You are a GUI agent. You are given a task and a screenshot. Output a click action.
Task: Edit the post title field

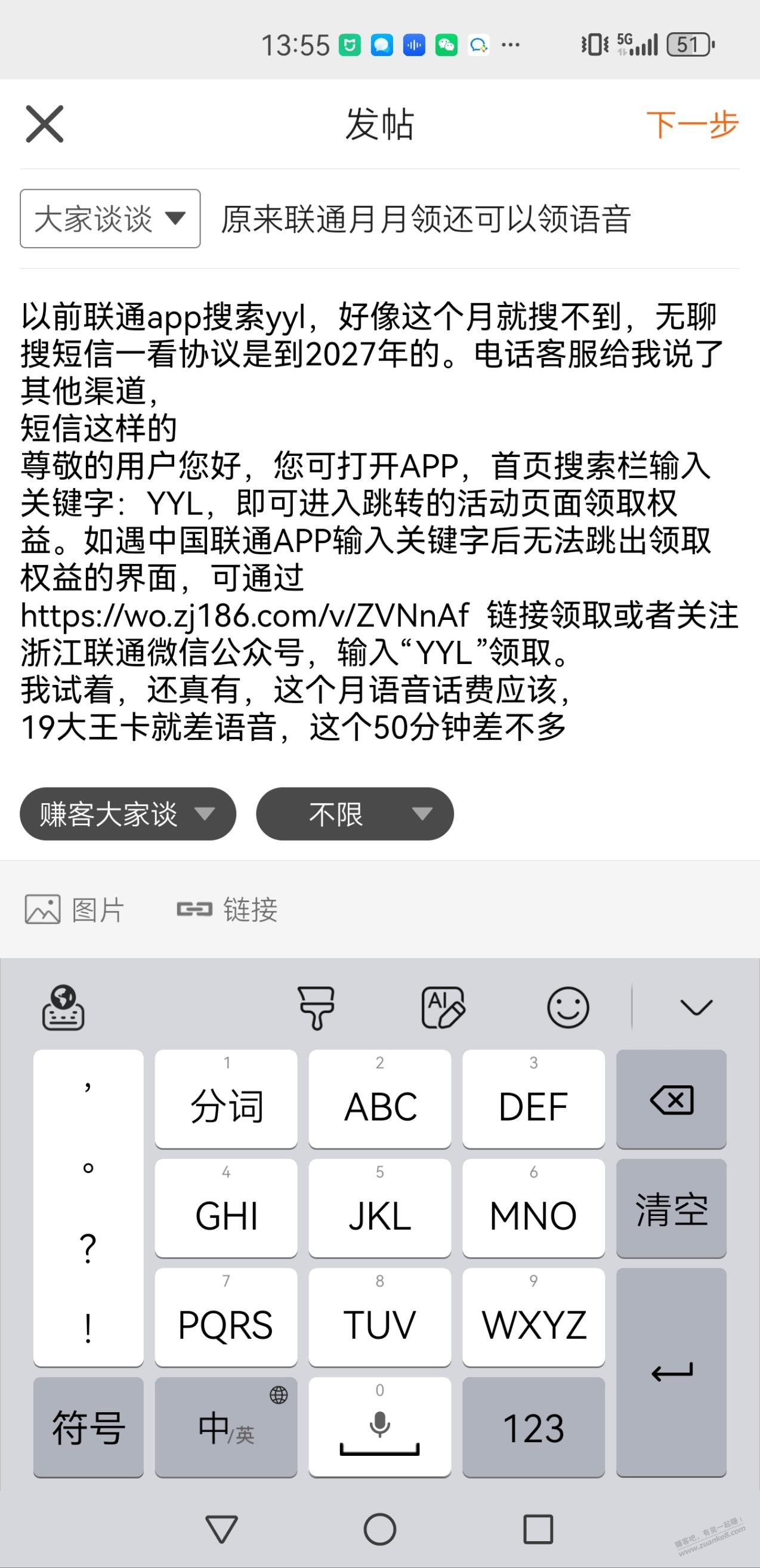coord(475,219)
